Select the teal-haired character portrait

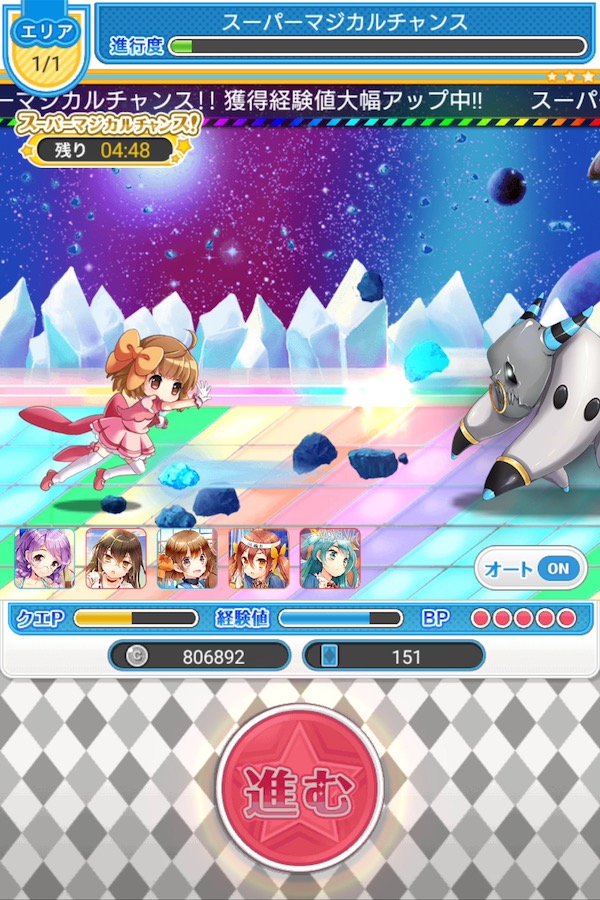pos(330,558)
